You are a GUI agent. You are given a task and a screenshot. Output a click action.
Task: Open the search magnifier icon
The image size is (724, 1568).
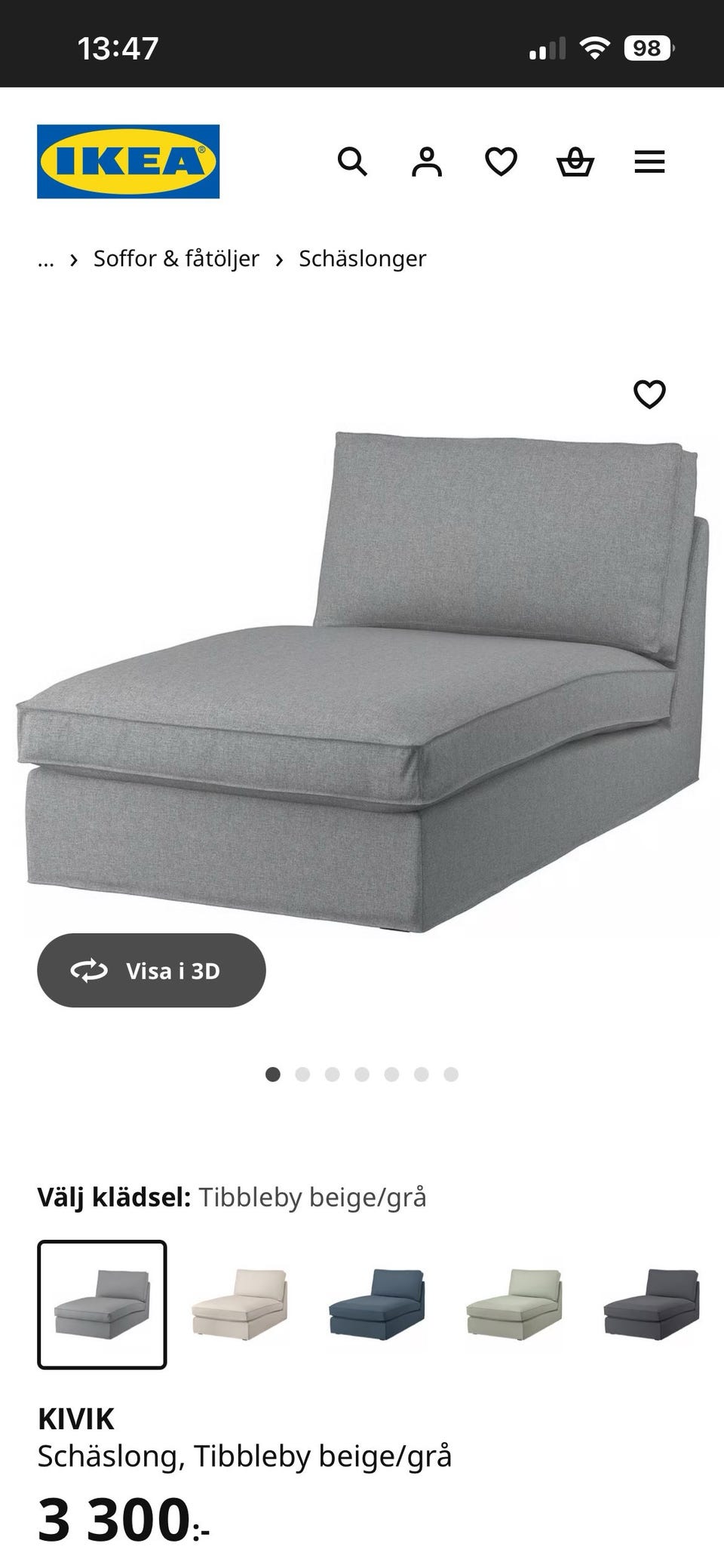pos(352,161)
